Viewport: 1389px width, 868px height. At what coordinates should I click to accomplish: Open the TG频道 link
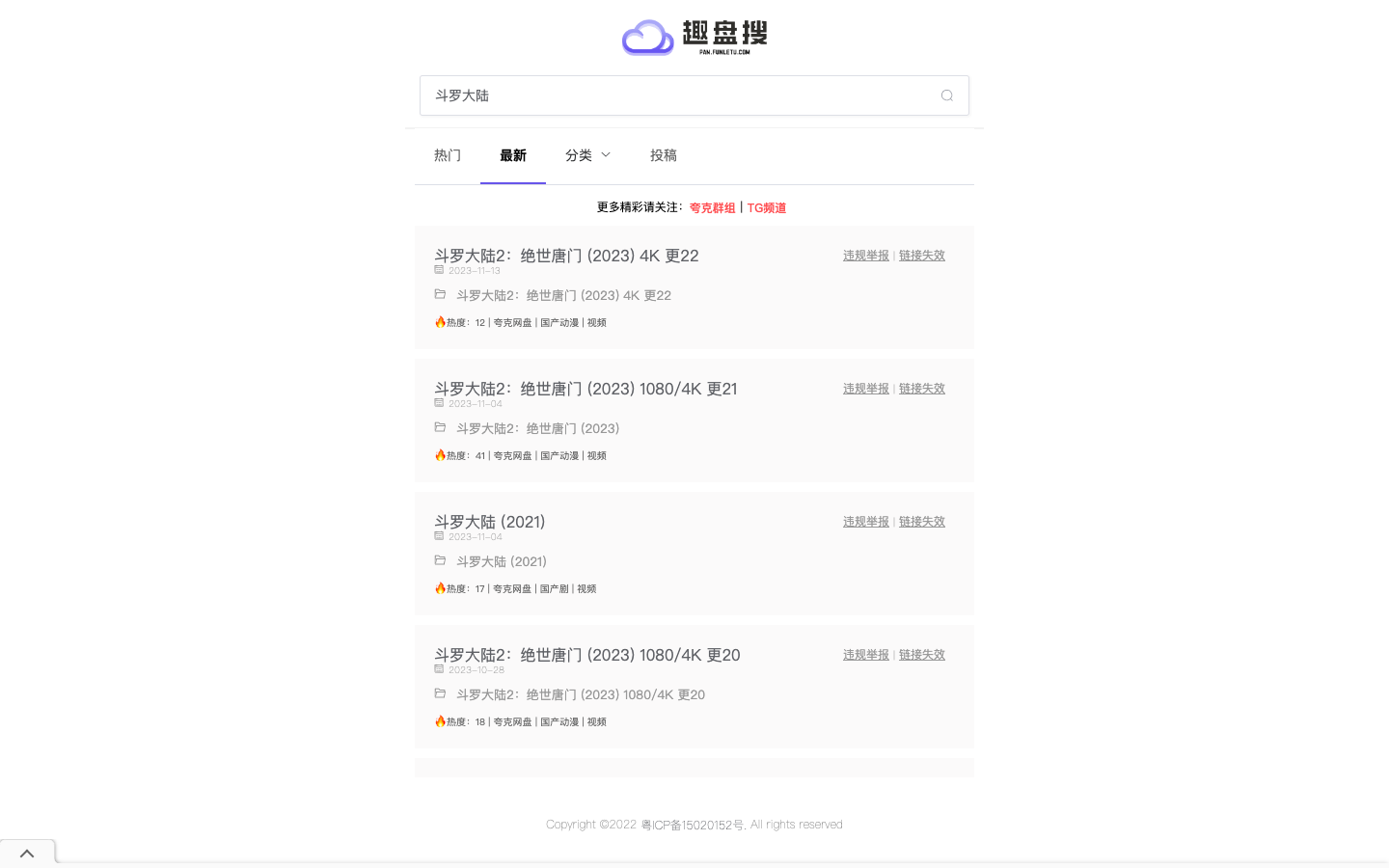(x=767, y=208)
